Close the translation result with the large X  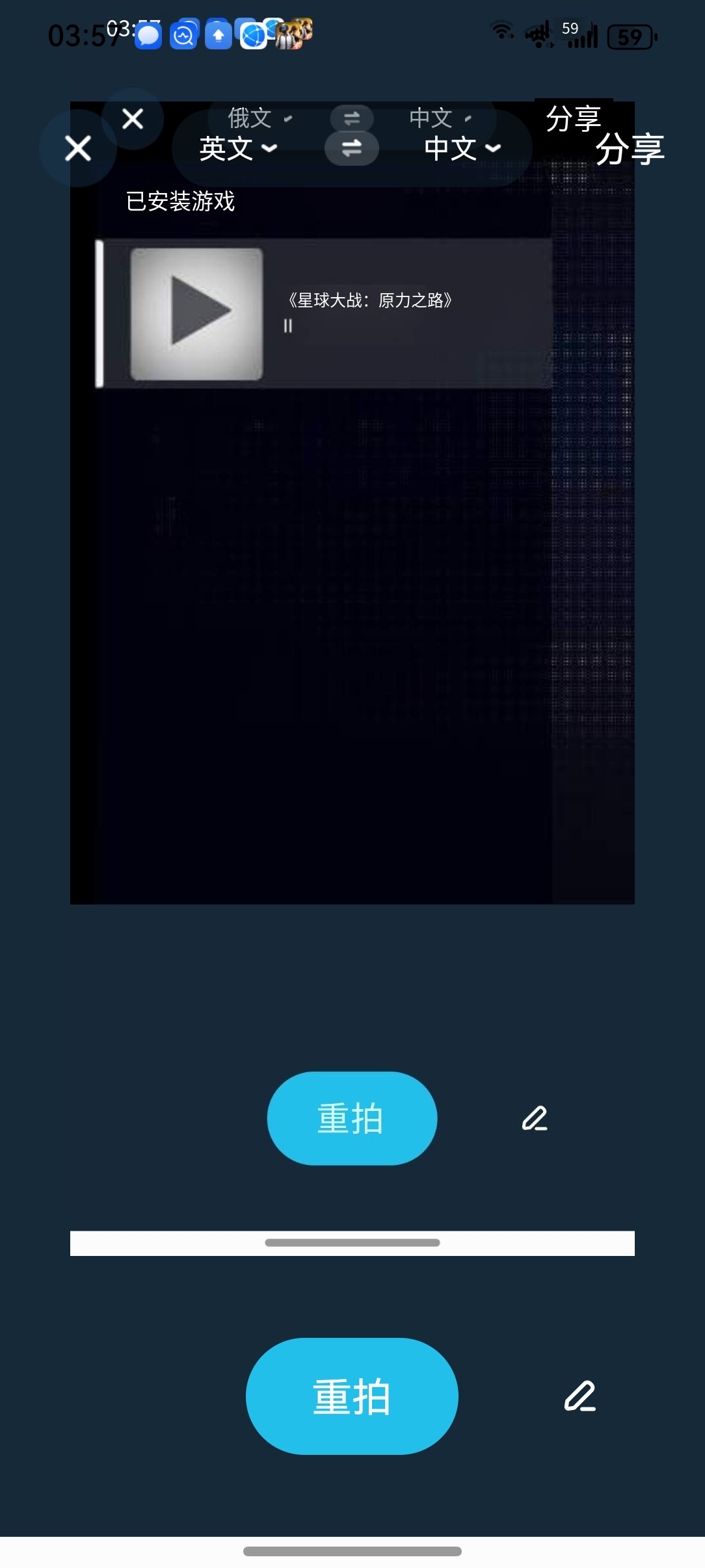[x=78, y=149]
